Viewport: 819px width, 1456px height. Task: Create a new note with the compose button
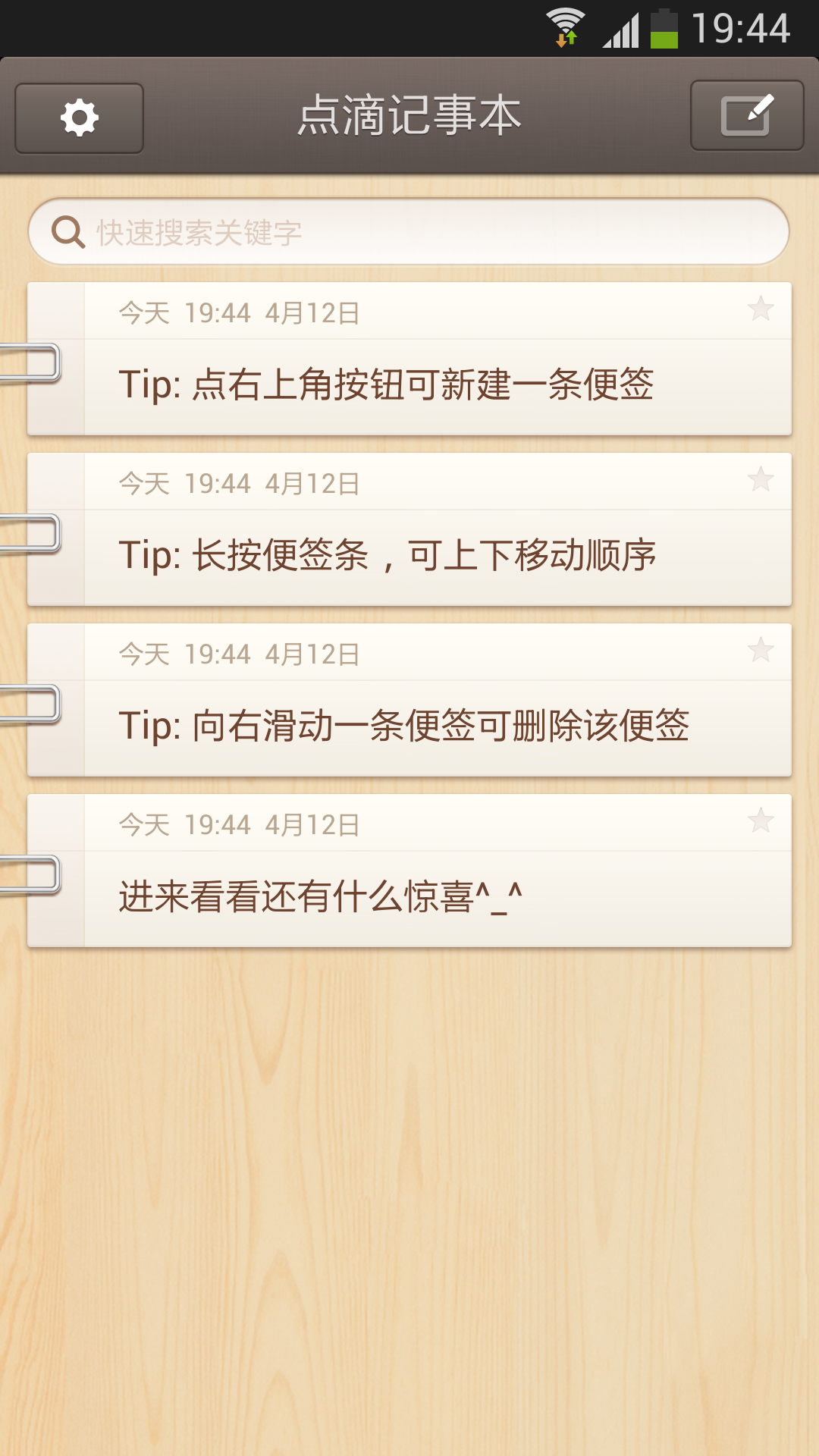(747, 116)
